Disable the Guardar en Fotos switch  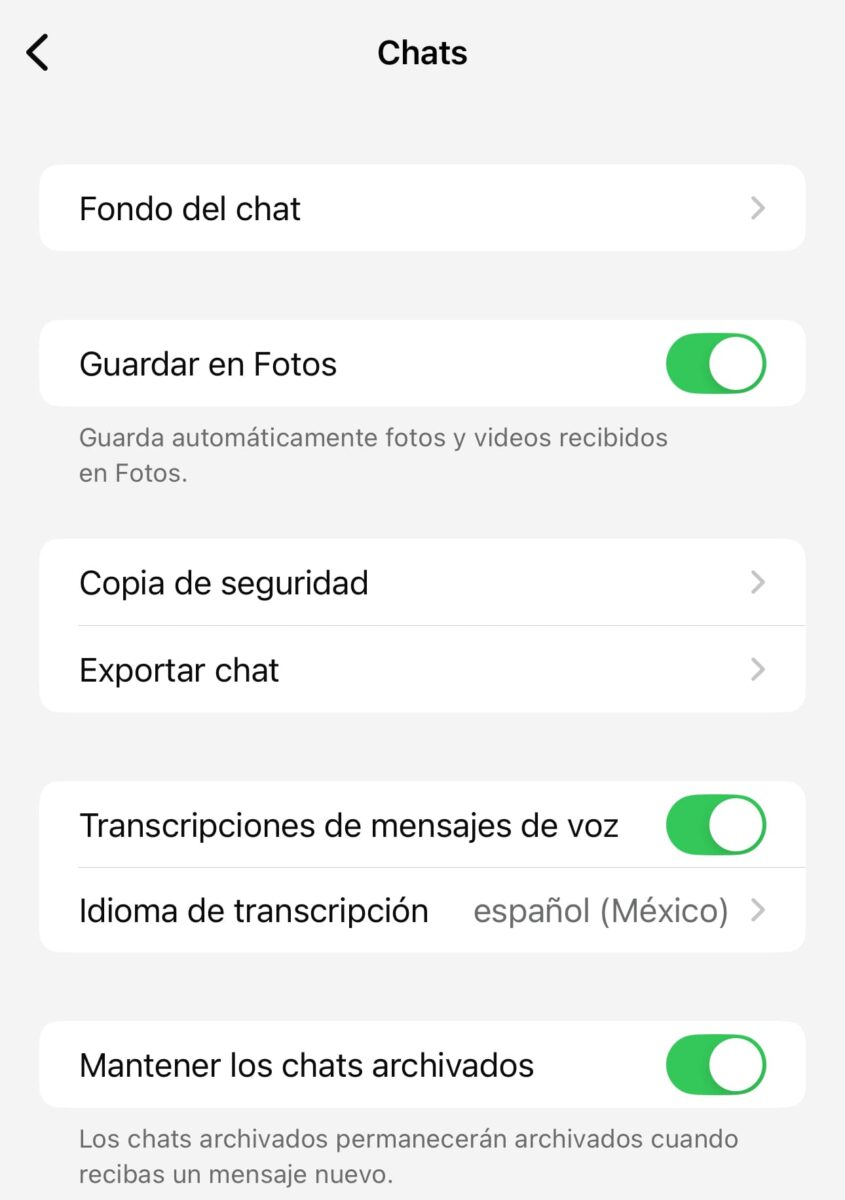pos(716,363)
